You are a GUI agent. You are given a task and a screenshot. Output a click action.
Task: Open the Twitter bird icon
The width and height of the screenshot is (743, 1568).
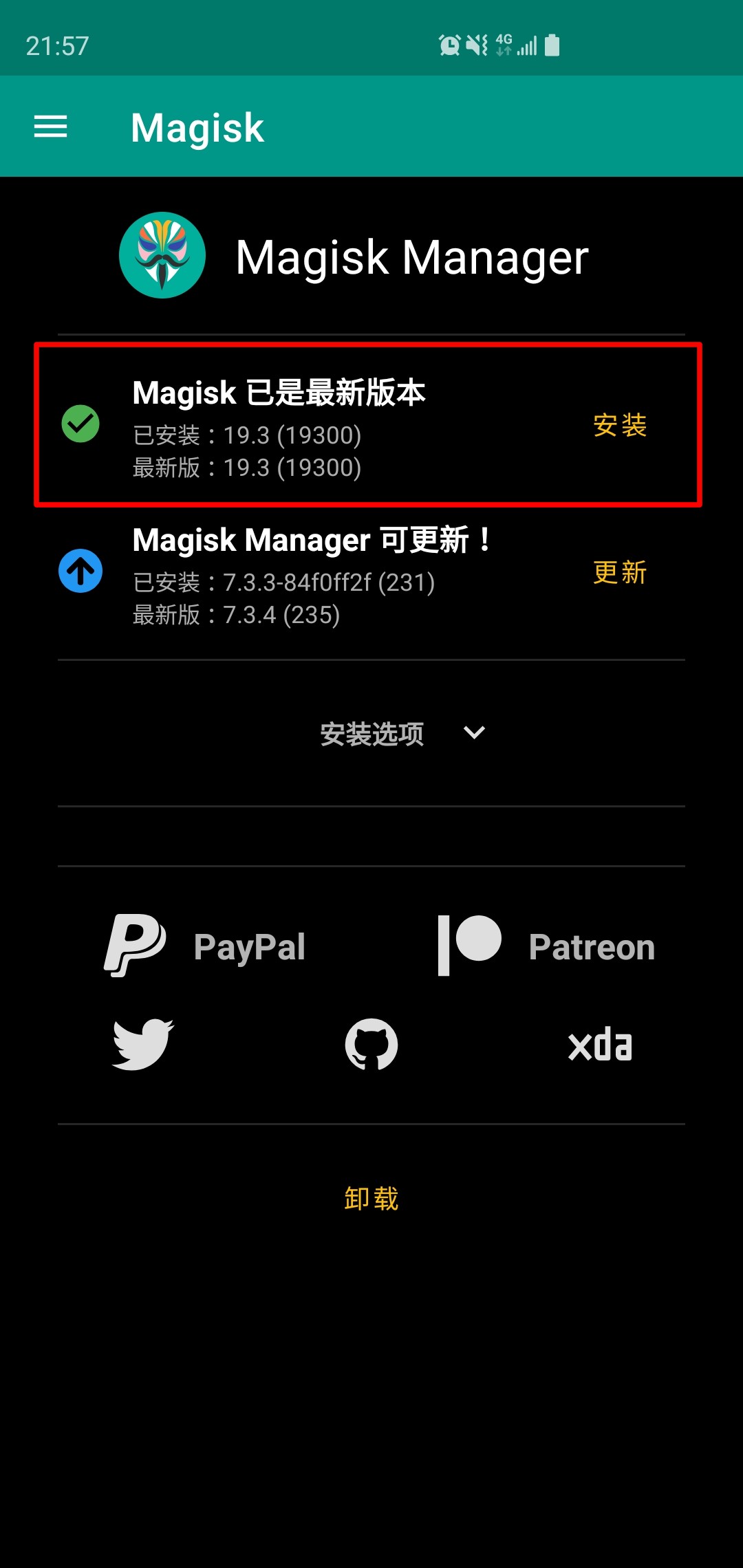point(143,1045)
